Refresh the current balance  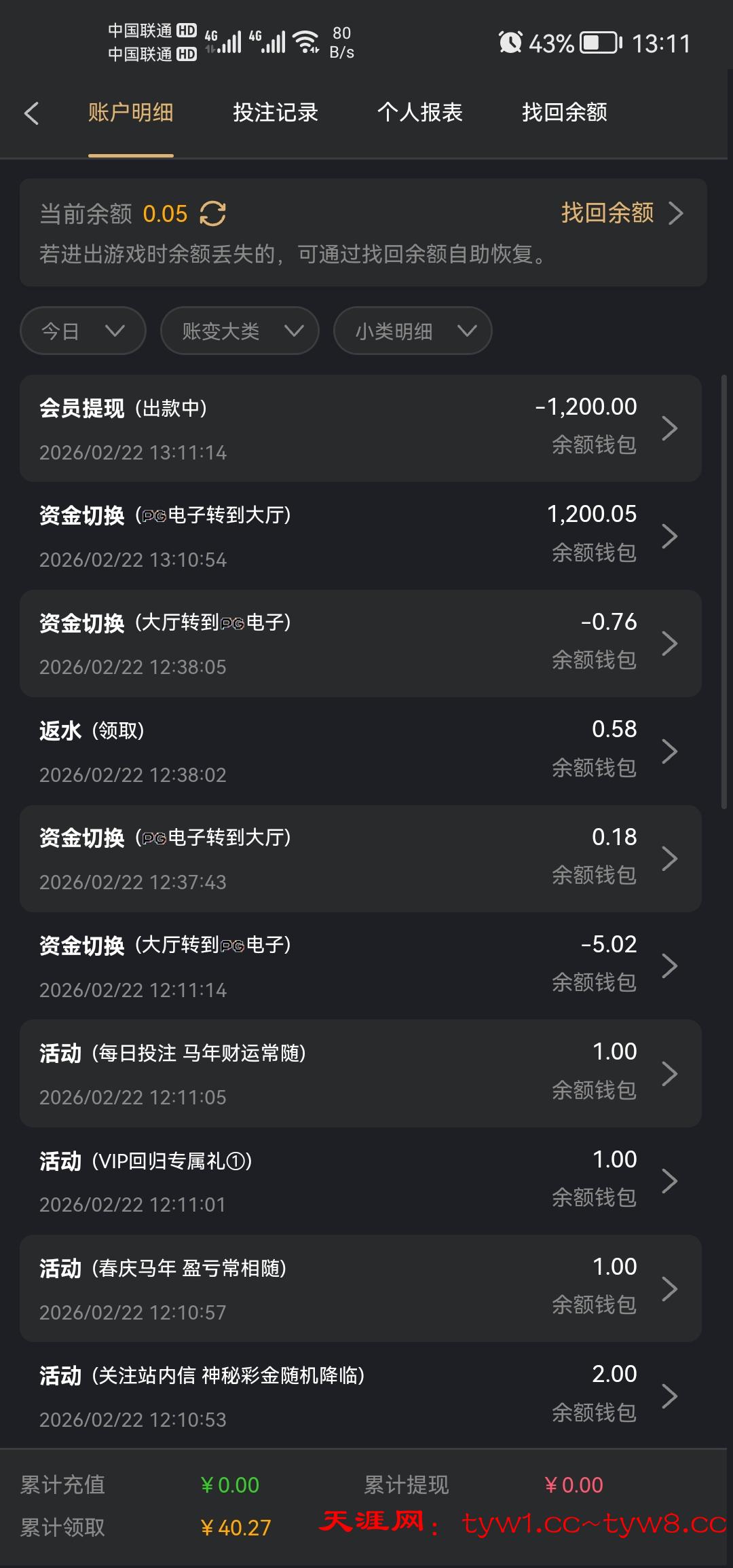coord(213,214)
